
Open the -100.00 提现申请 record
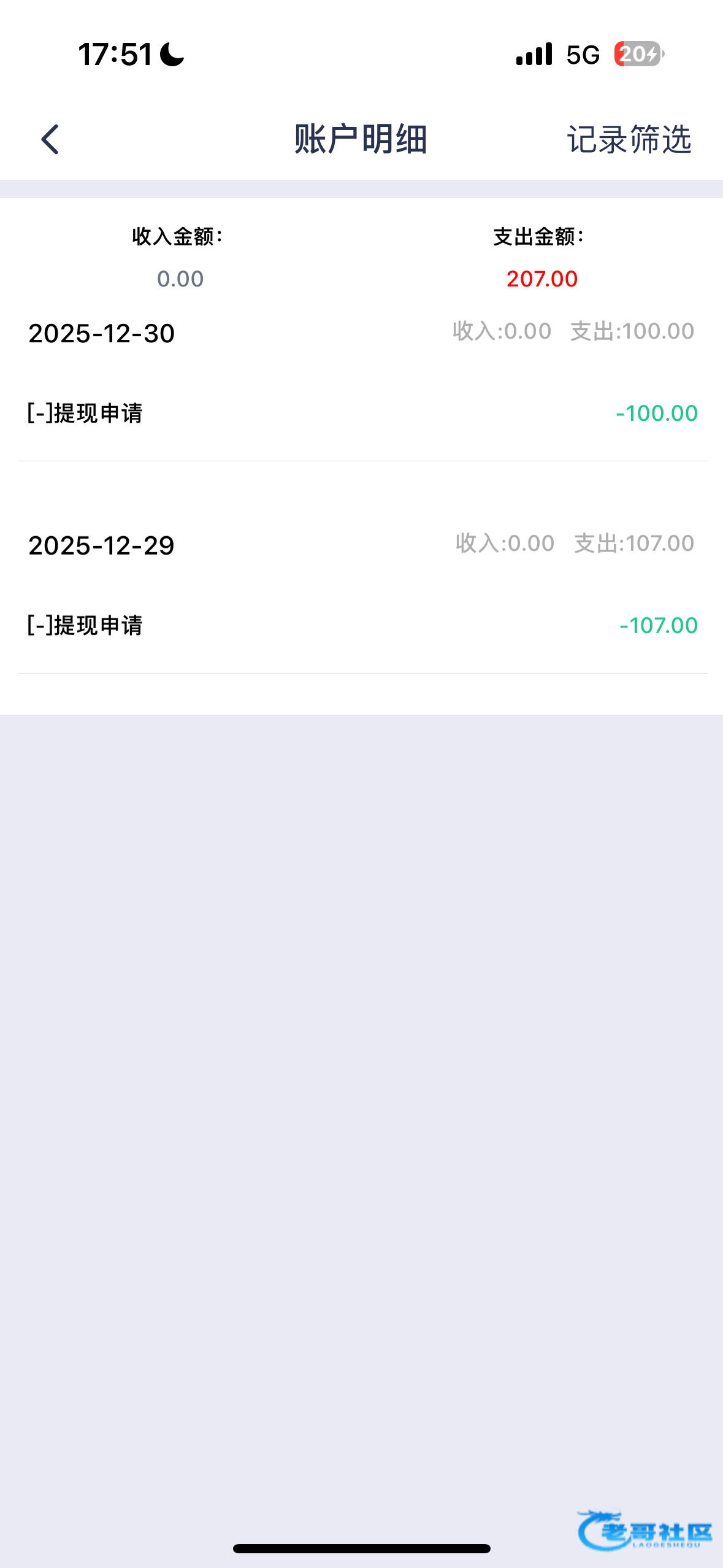click(362, 413)
